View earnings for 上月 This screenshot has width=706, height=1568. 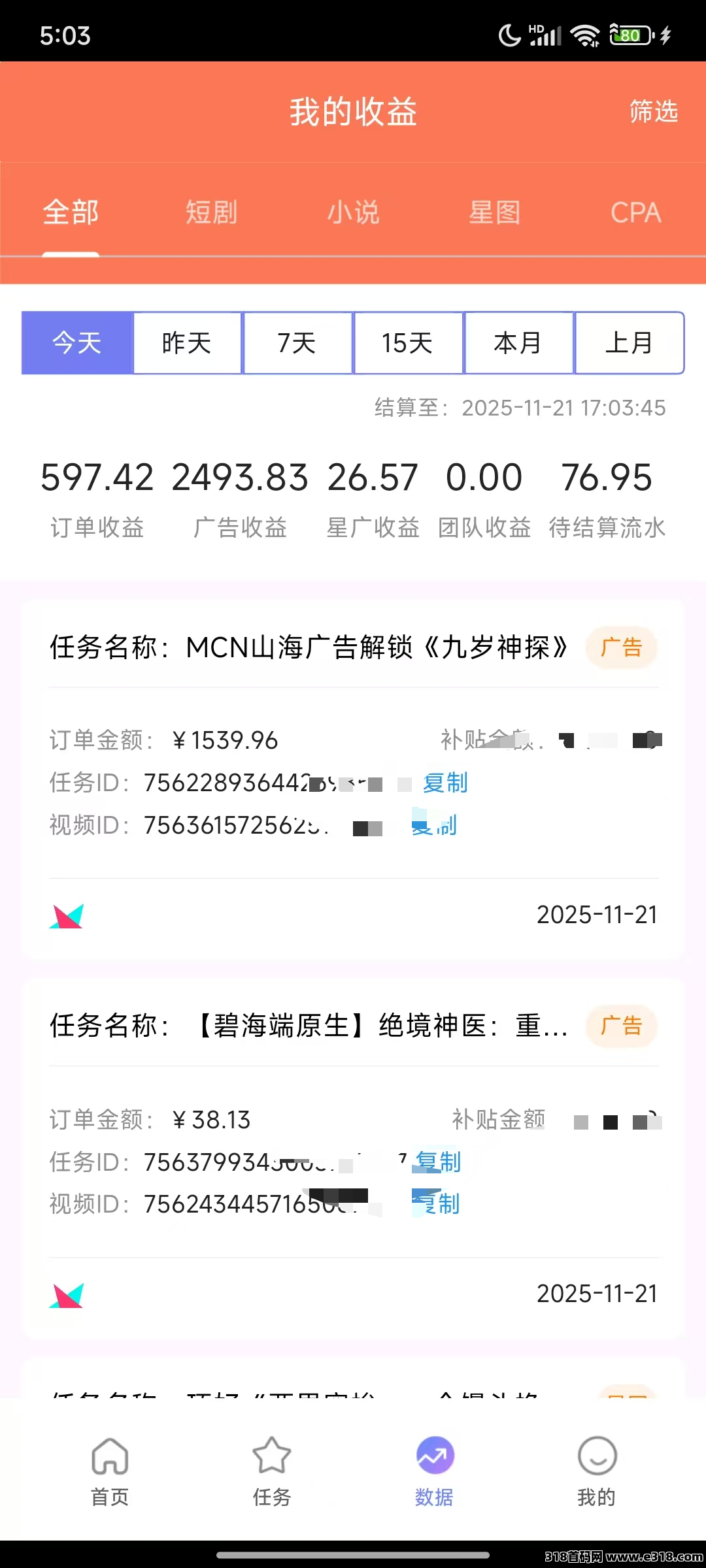point(629,343)
